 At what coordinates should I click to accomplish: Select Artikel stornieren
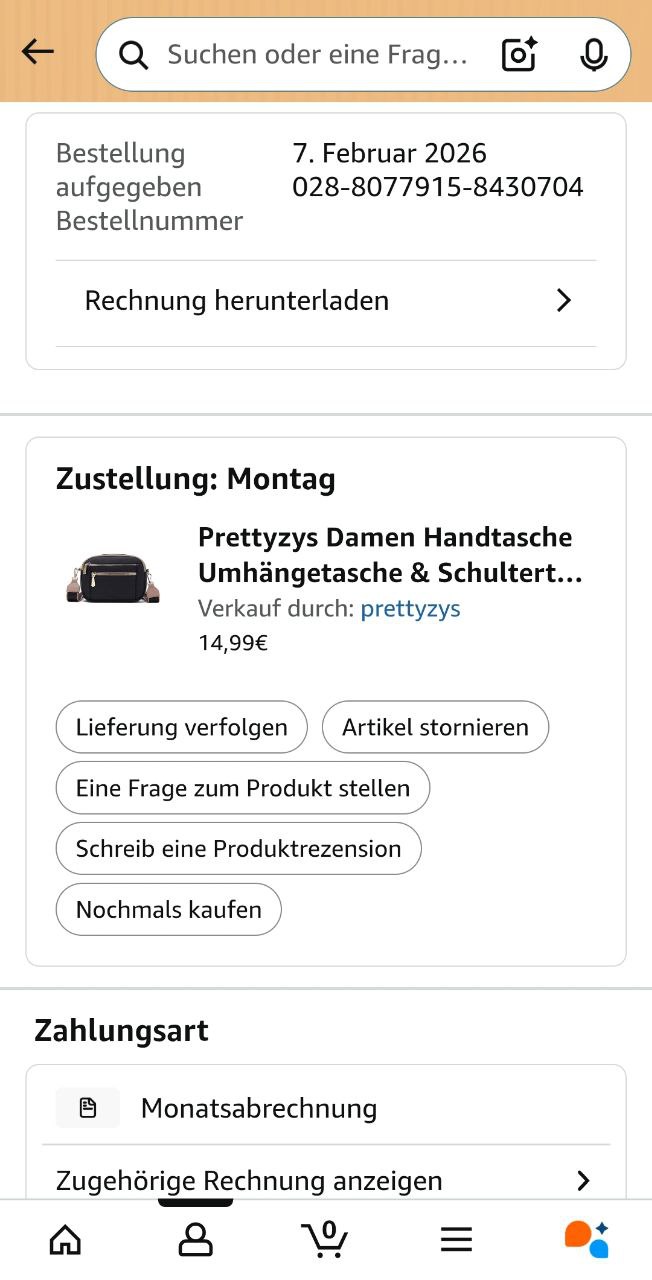(435, 727)
